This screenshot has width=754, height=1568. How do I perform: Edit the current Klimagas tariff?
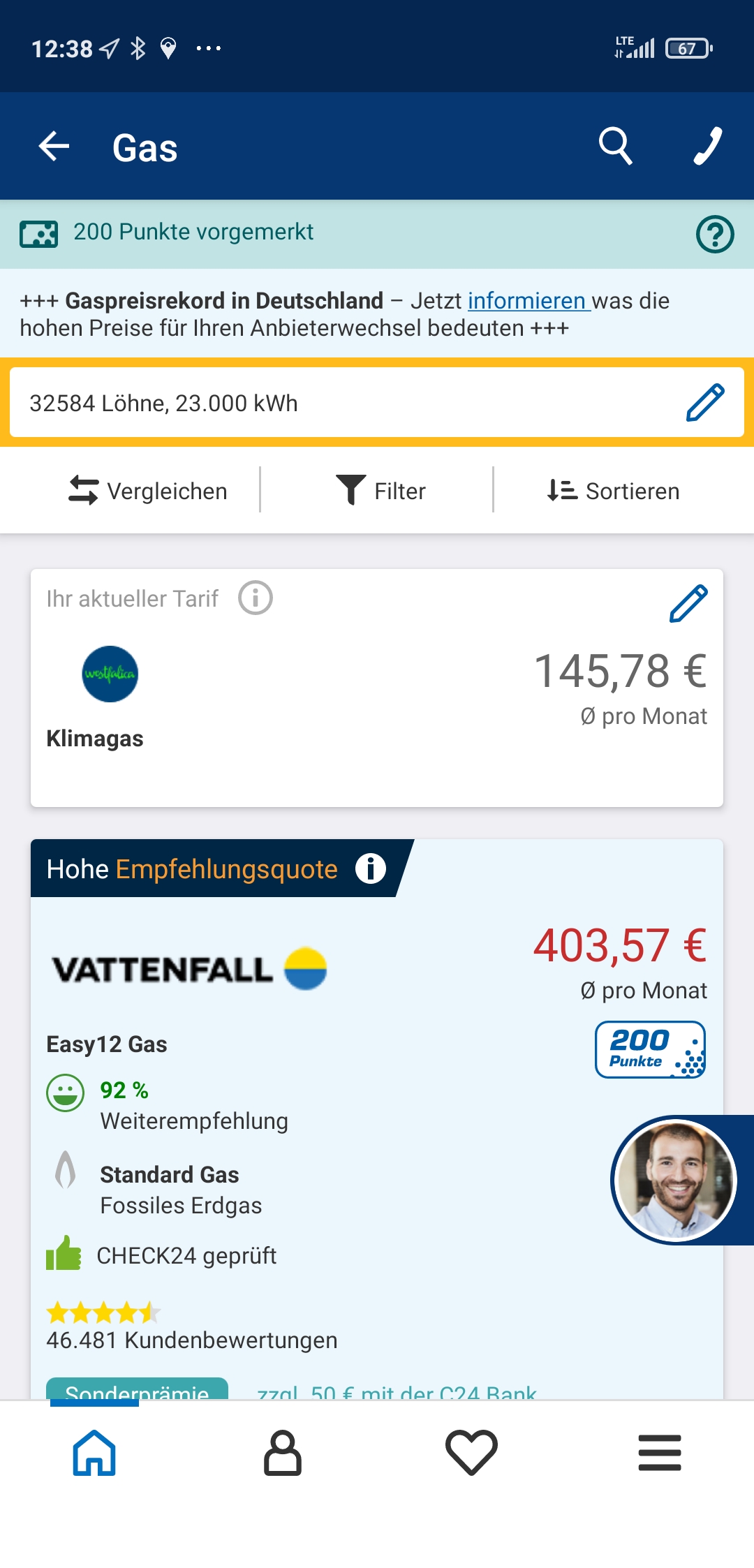pyautogui.click(x=688, y=604)
